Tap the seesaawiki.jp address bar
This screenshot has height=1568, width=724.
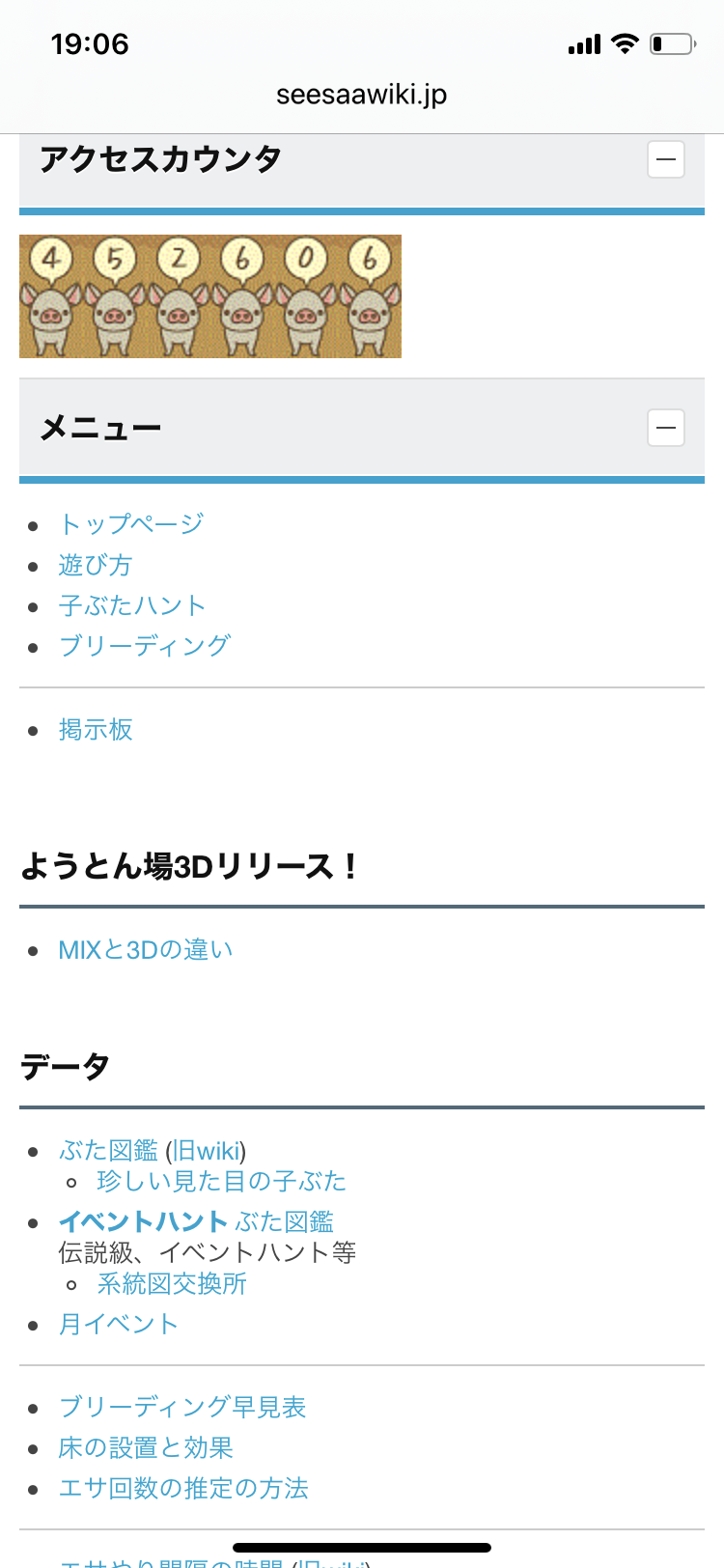pyautogui.click(x=362, y=95)
